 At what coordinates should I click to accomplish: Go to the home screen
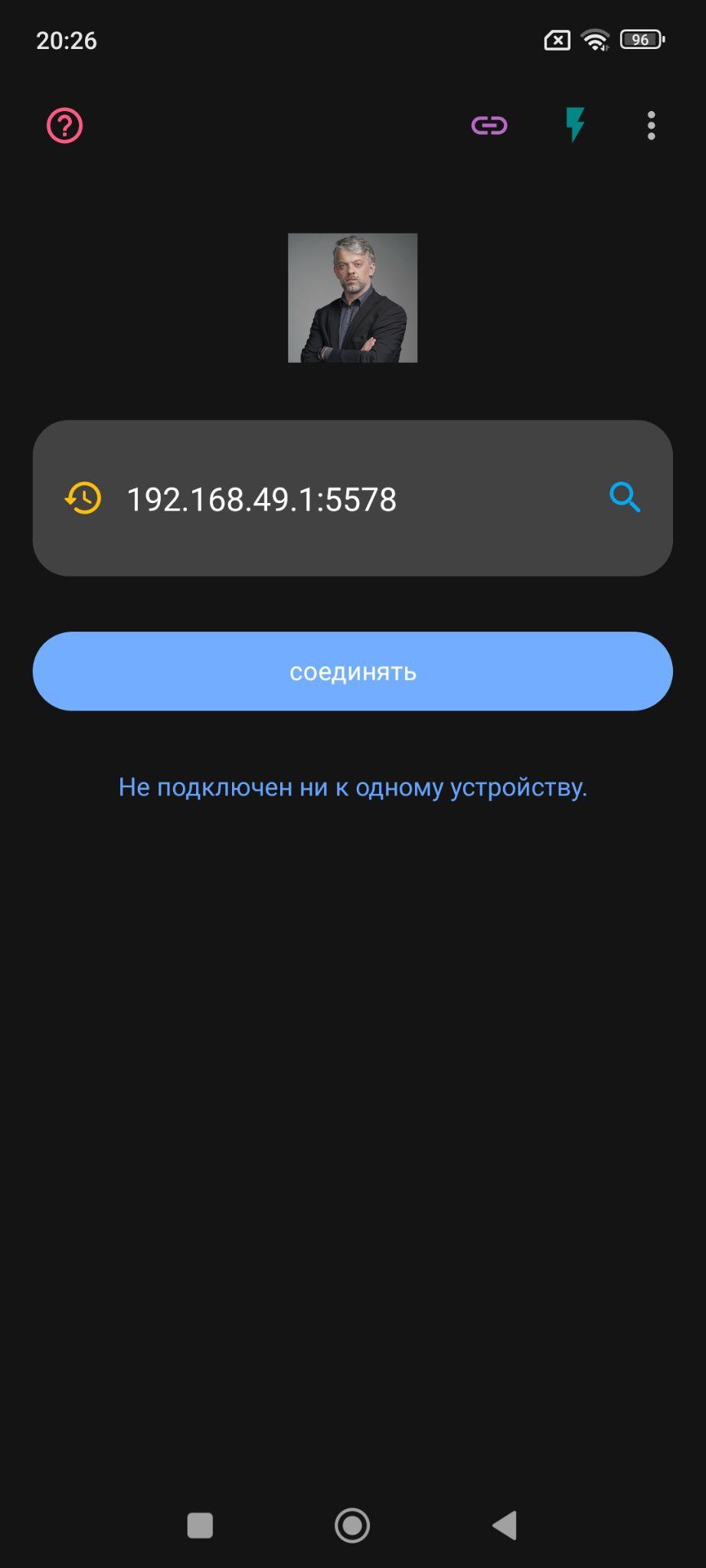coord(352,1525)
